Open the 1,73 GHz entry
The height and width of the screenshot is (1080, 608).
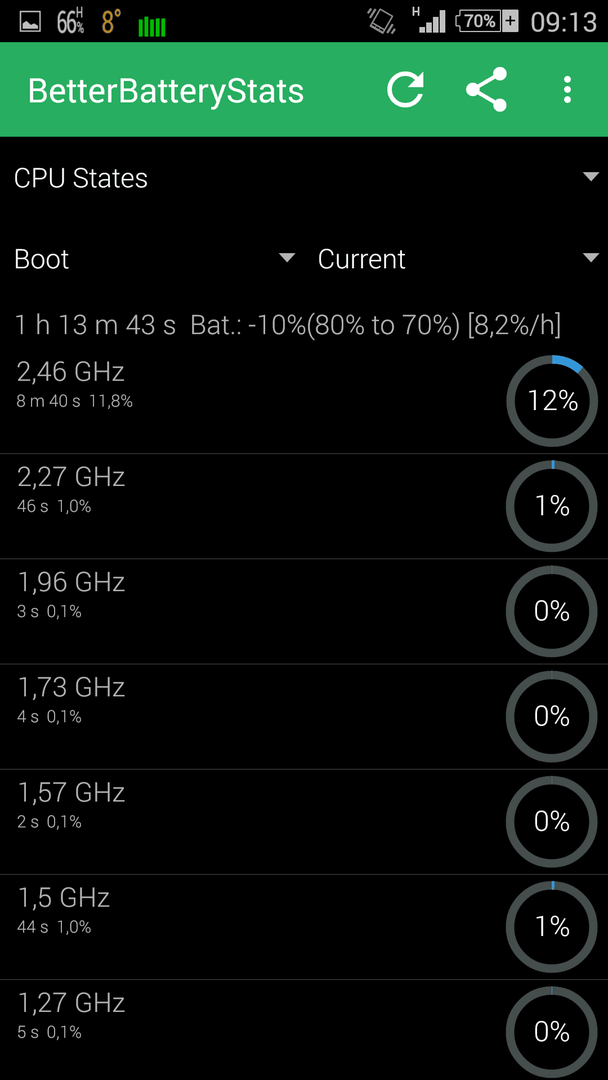tap(304, 717)
